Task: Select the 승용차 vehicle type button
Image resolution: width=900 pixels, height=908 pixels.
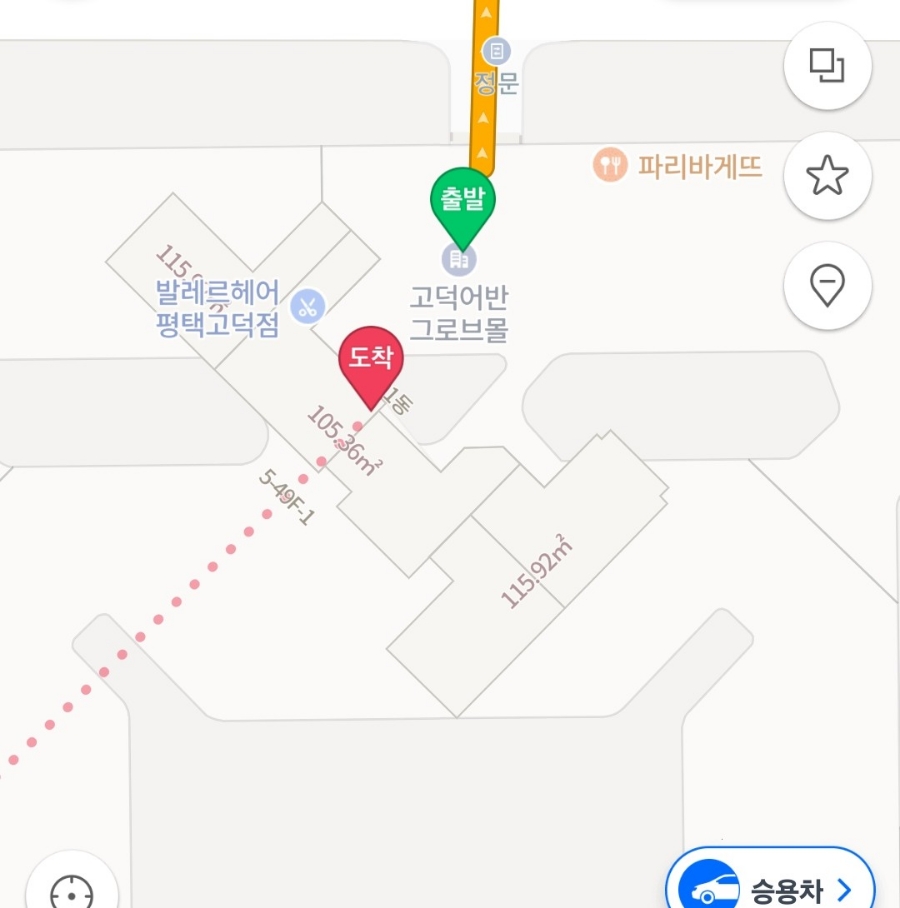Action: pyautogui.click(x=770, y=887)
